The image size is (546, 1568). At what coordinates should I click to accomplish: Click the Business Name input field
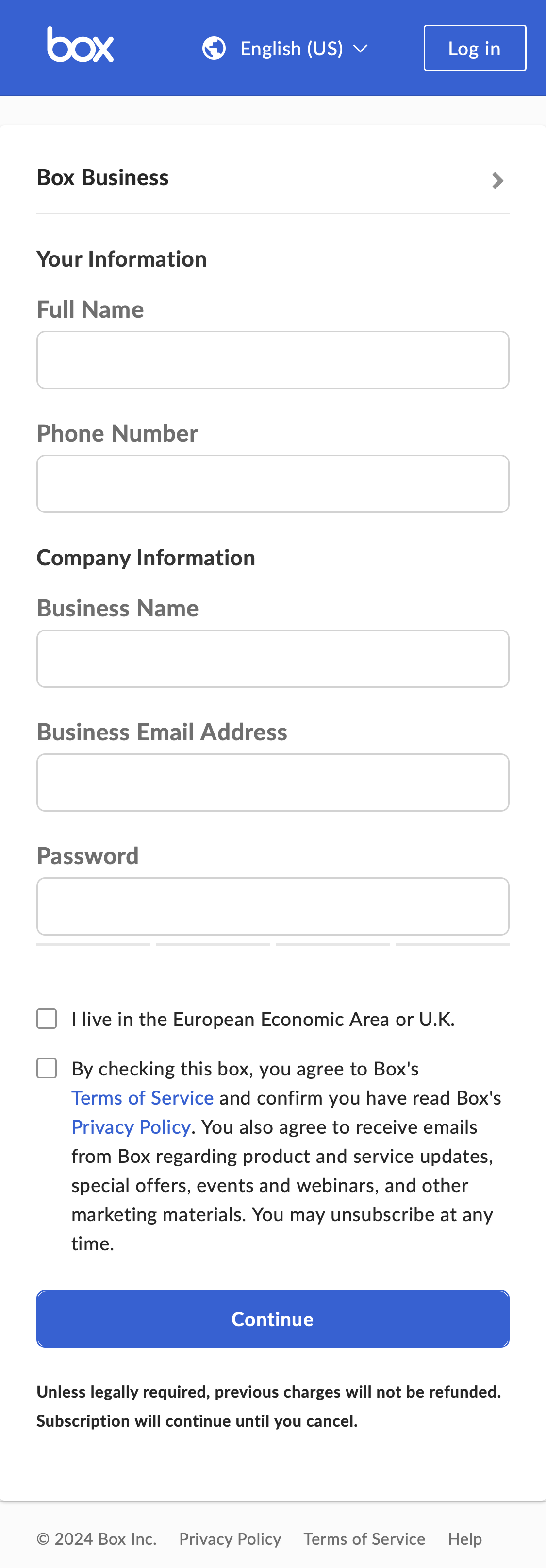(272, 658)
